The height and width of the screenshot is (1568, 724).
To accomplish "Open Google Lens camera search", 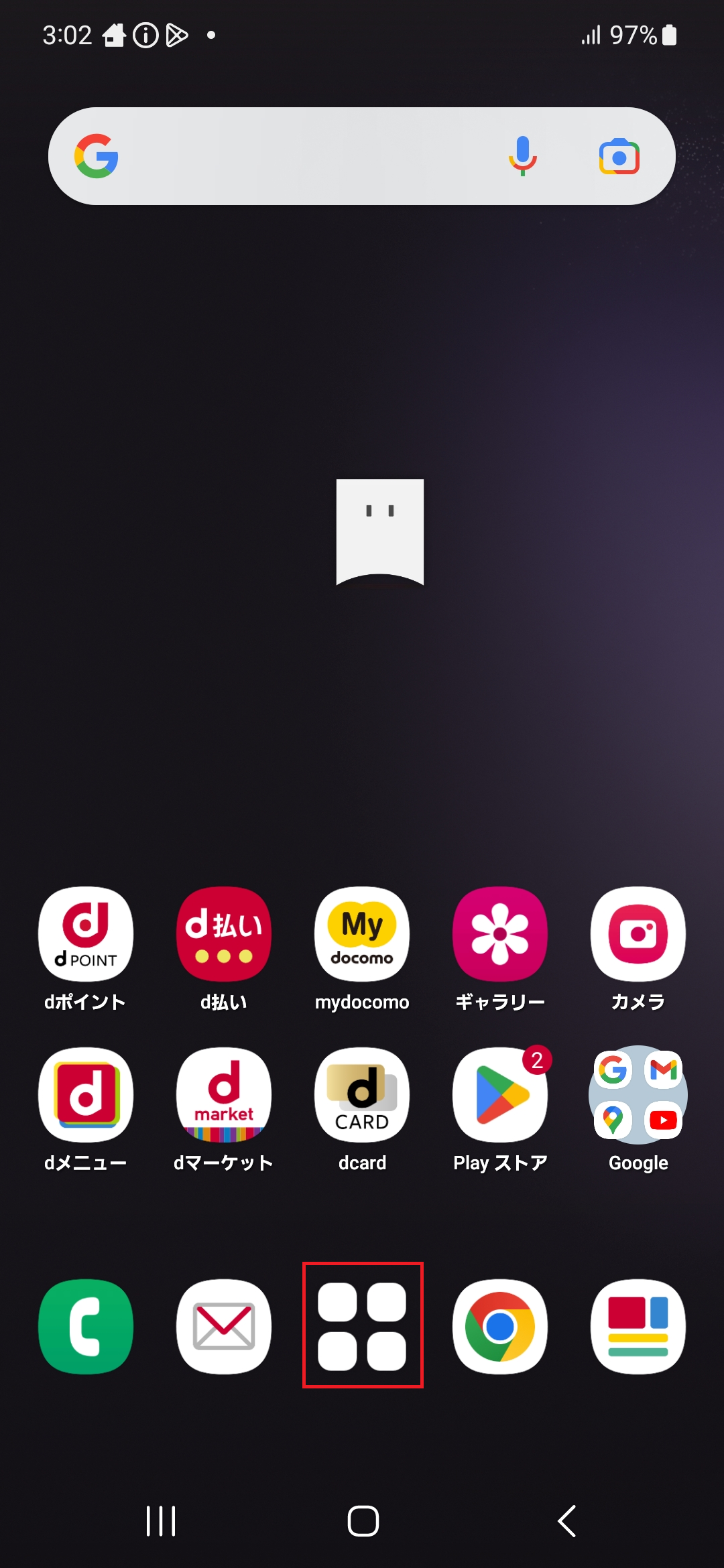I will 619,157.
